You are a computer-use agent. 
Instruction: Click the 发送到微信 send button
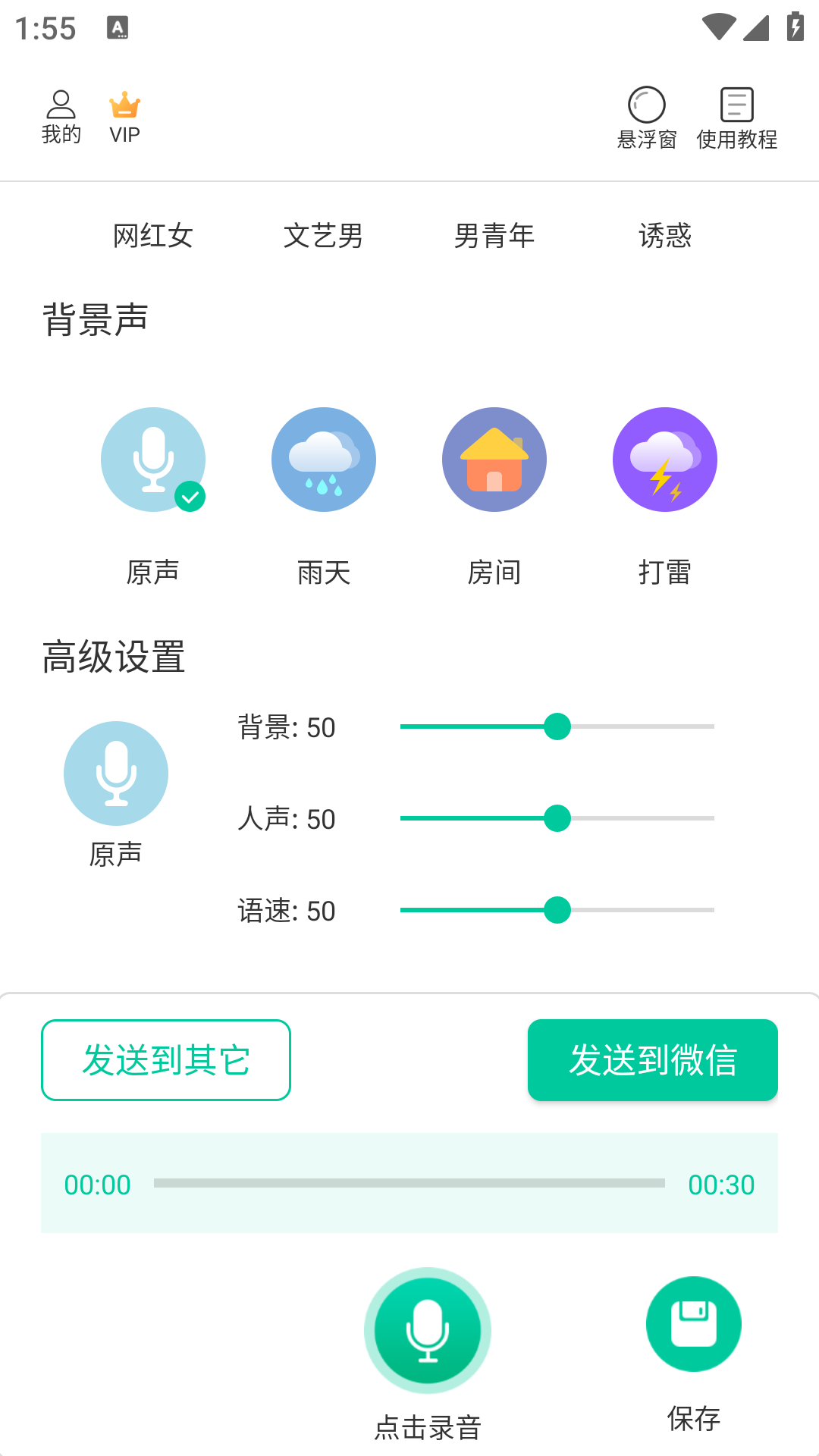pyautogui.click(x=652, y=1060)
